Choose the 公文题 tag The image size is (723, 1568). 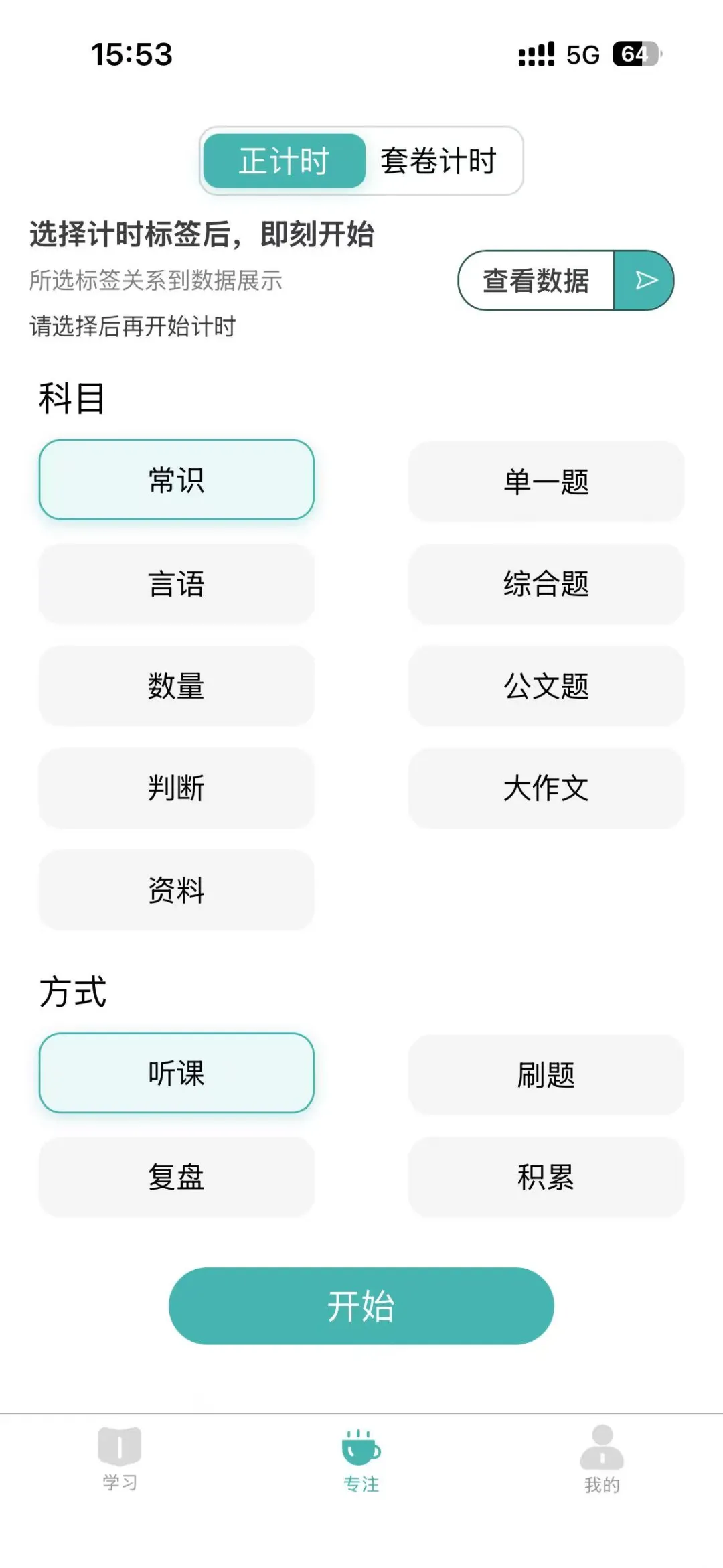click(x=546, y=685)
